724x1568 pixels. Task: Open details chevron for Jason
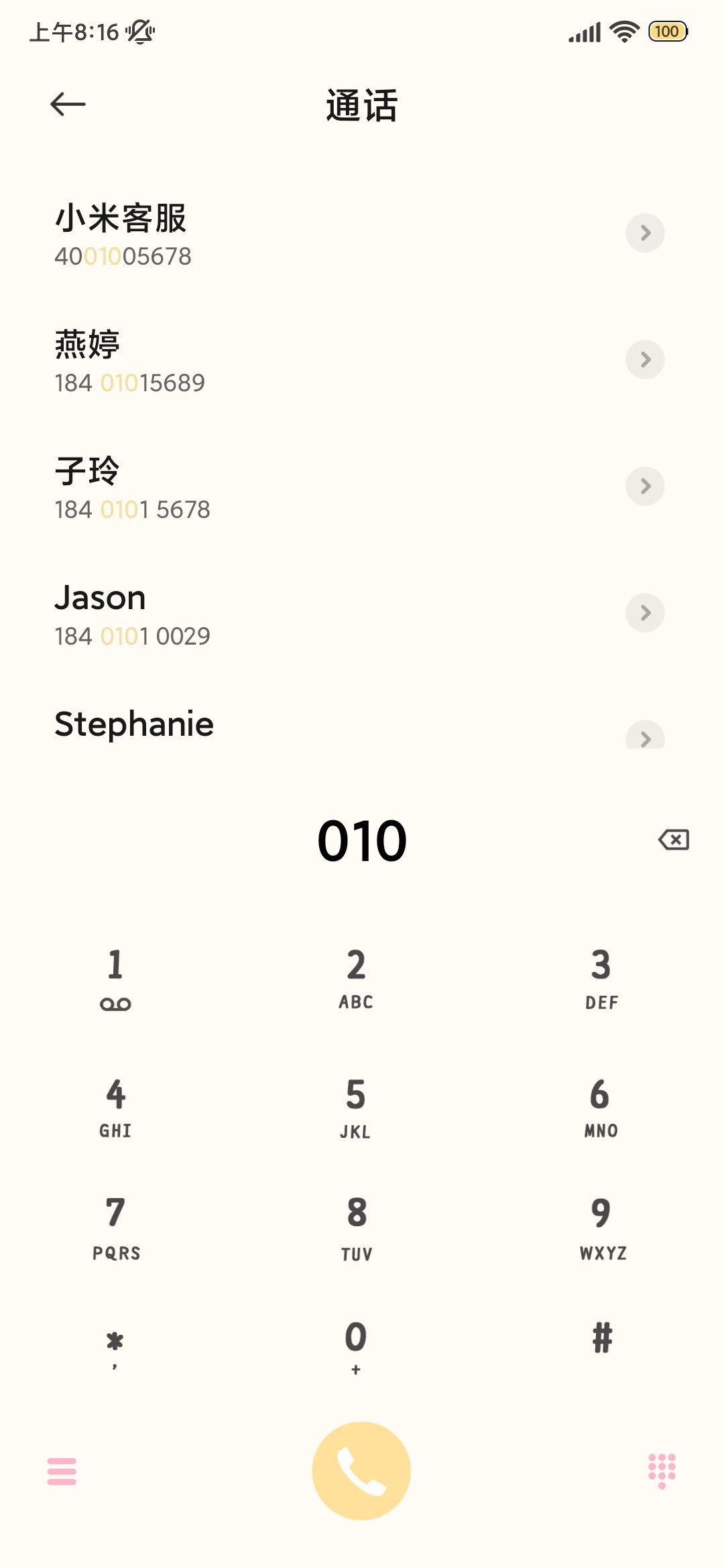(645, 613)
